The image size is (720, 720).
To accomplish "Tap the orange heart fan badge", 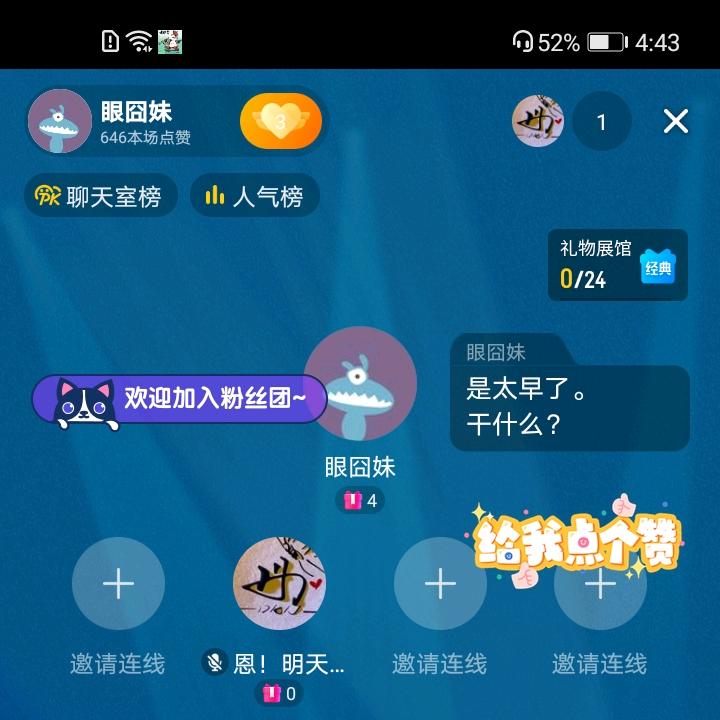I will 281,121.
